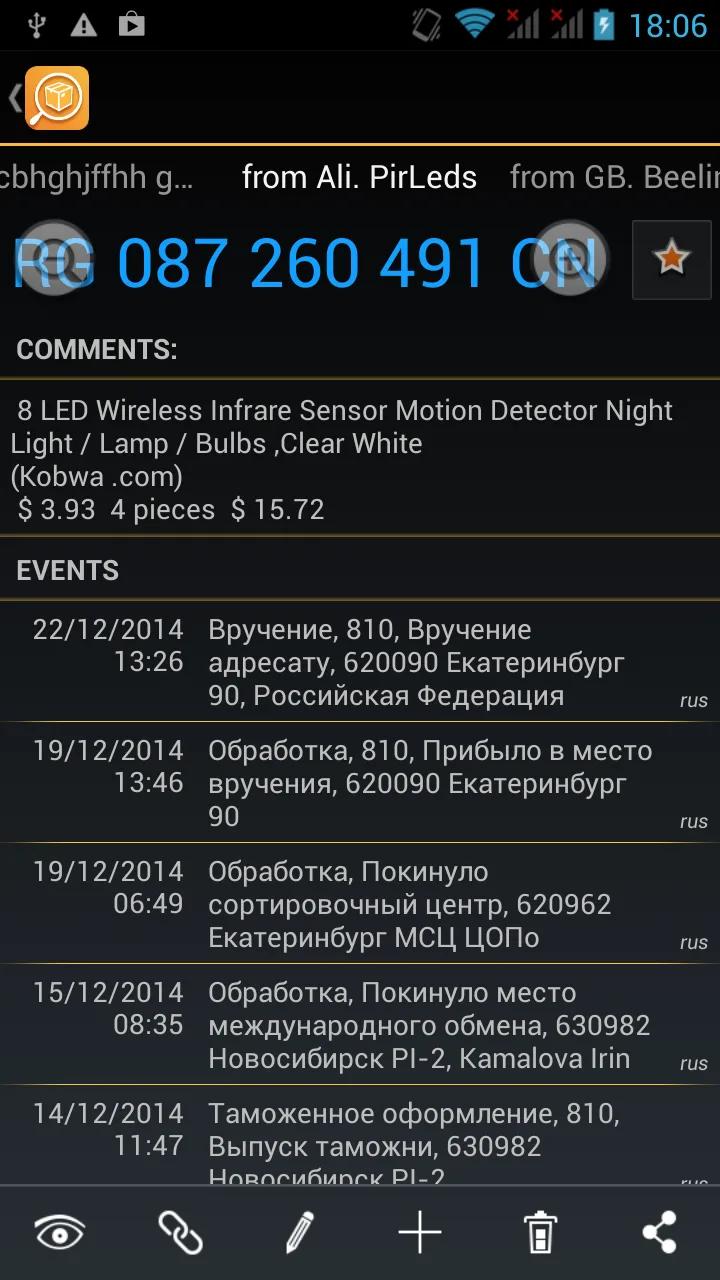
Task: Share tracking info via the share icon
Action: pos(660,1232)
